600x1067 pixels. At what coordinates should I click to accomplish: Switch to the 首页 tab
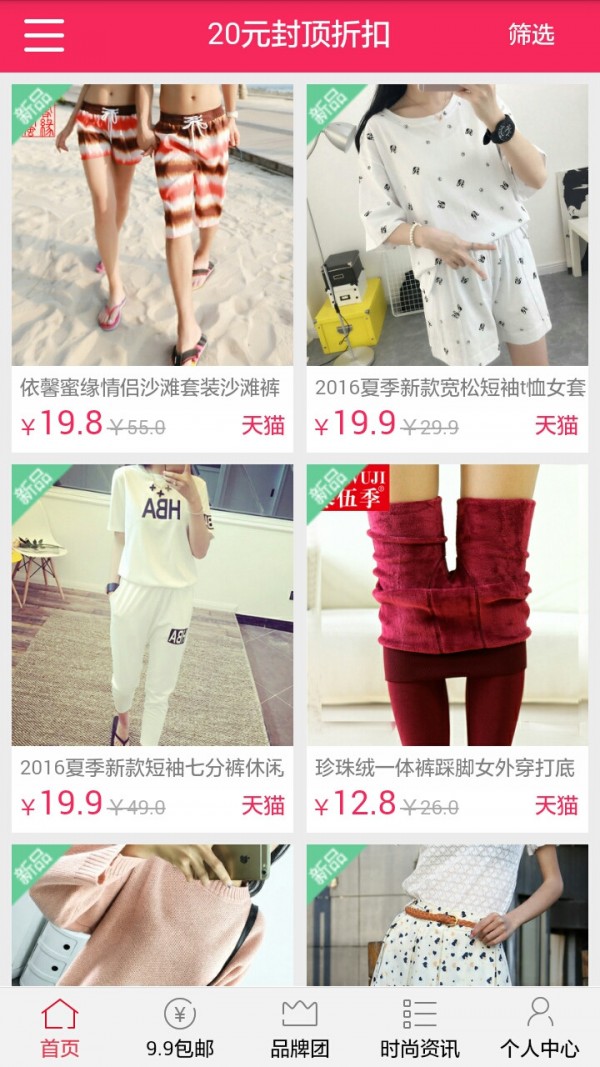[60, 1028]
